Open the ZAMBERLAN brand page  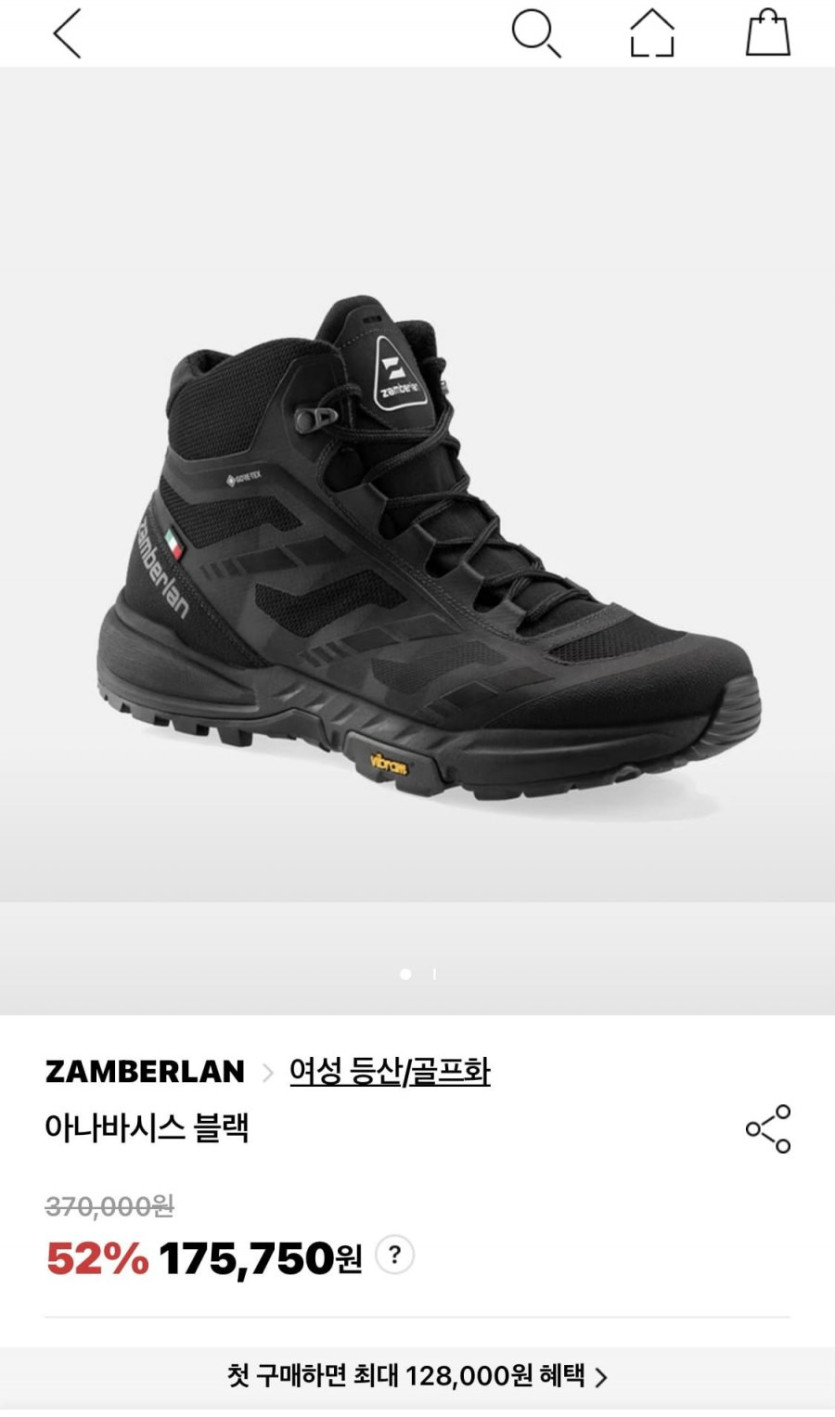click(145, 1072)
